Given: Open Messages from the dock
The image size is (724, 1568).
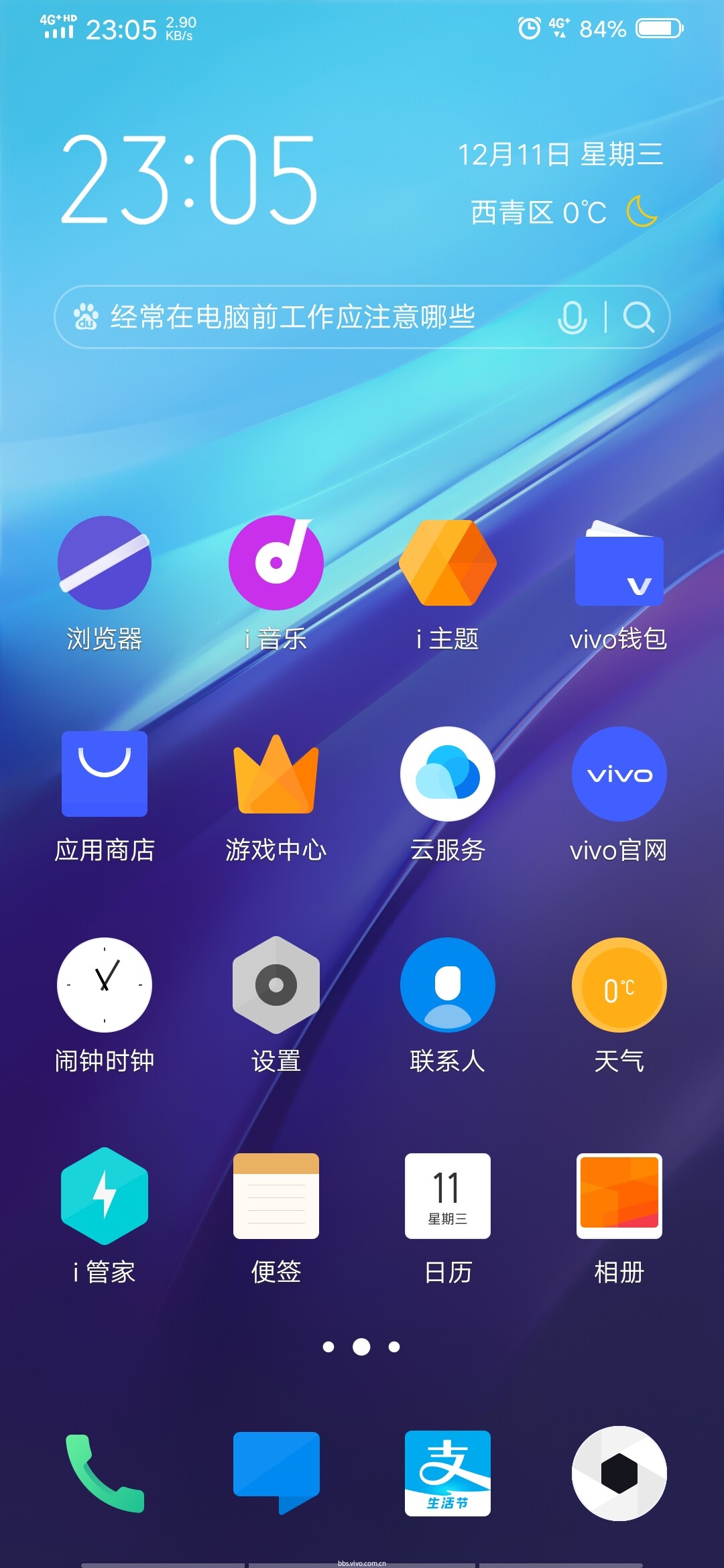Looking at the screenshot, I should [276, 1474].
